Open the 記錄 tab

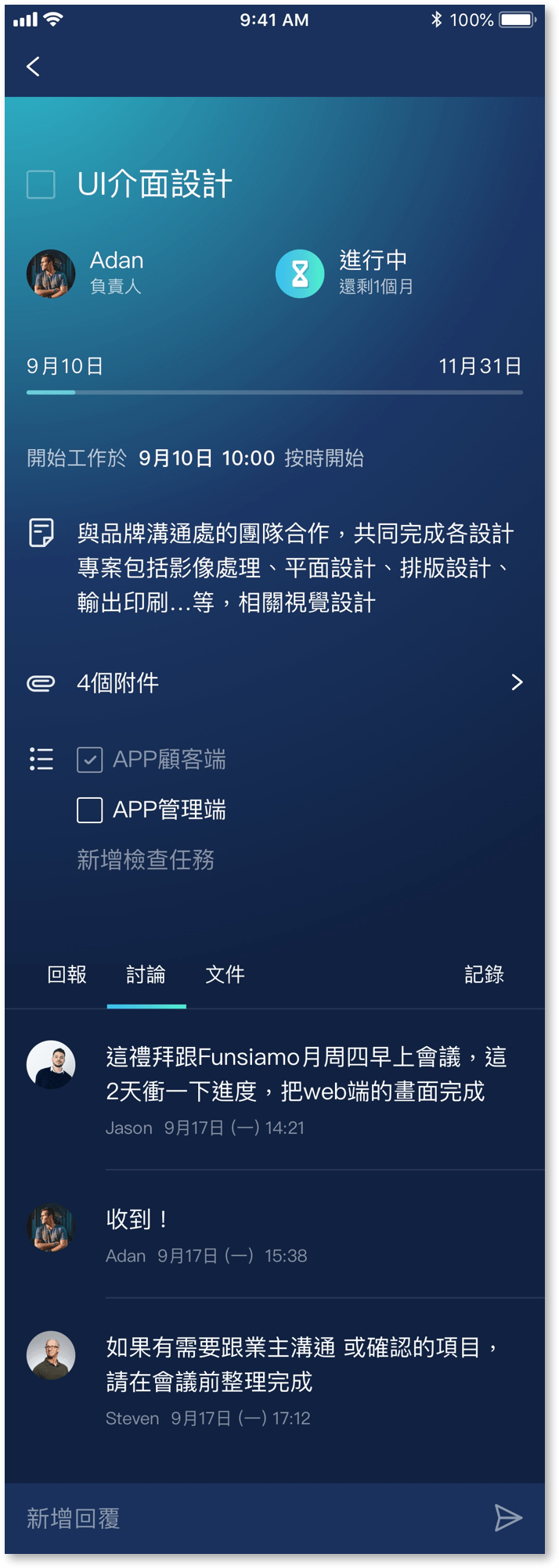point(484,974)
